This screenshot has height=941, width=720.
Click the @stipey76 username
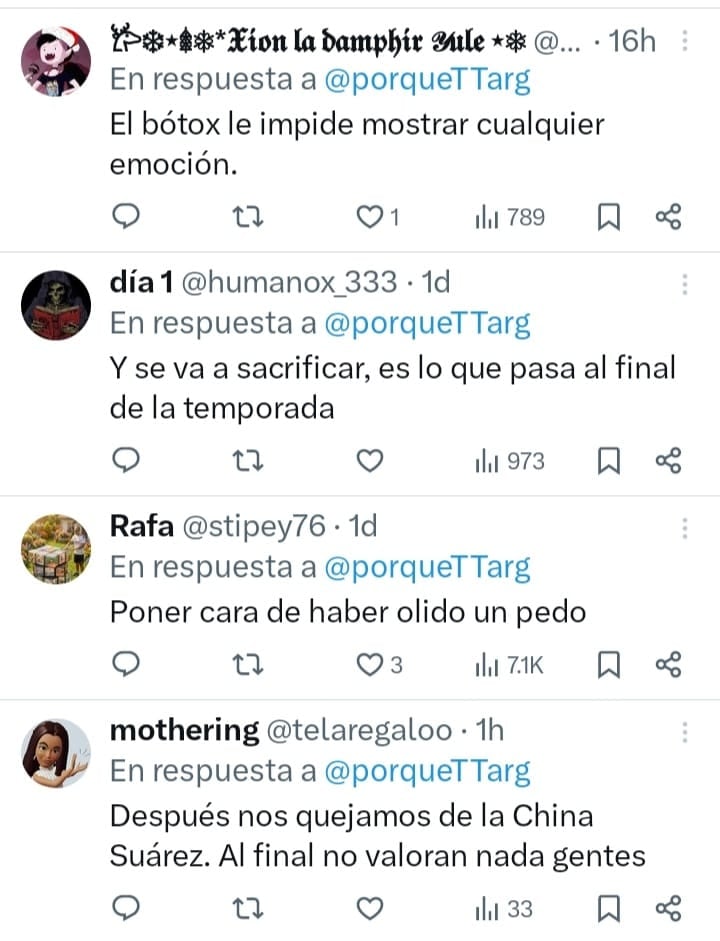coord(255,525)
